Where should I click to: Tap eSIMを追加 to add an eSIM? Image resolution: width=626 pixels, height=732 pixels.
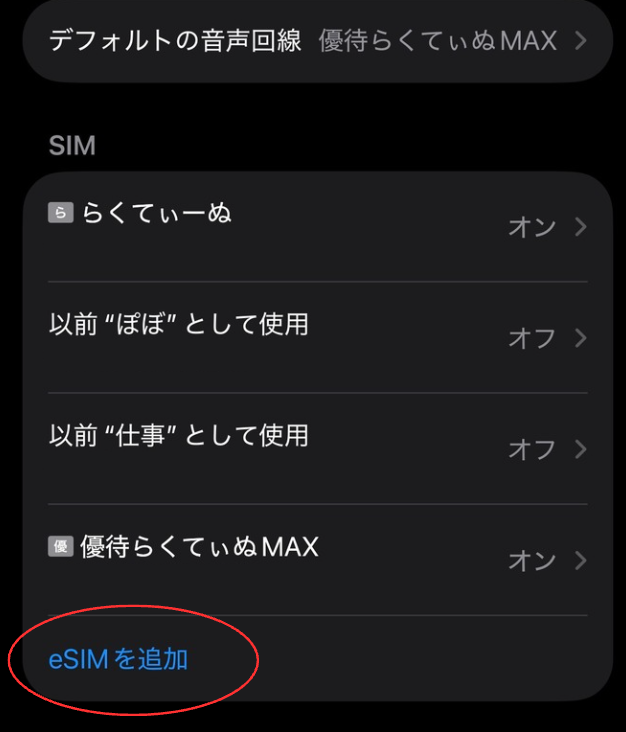click(x=118, y=660)
